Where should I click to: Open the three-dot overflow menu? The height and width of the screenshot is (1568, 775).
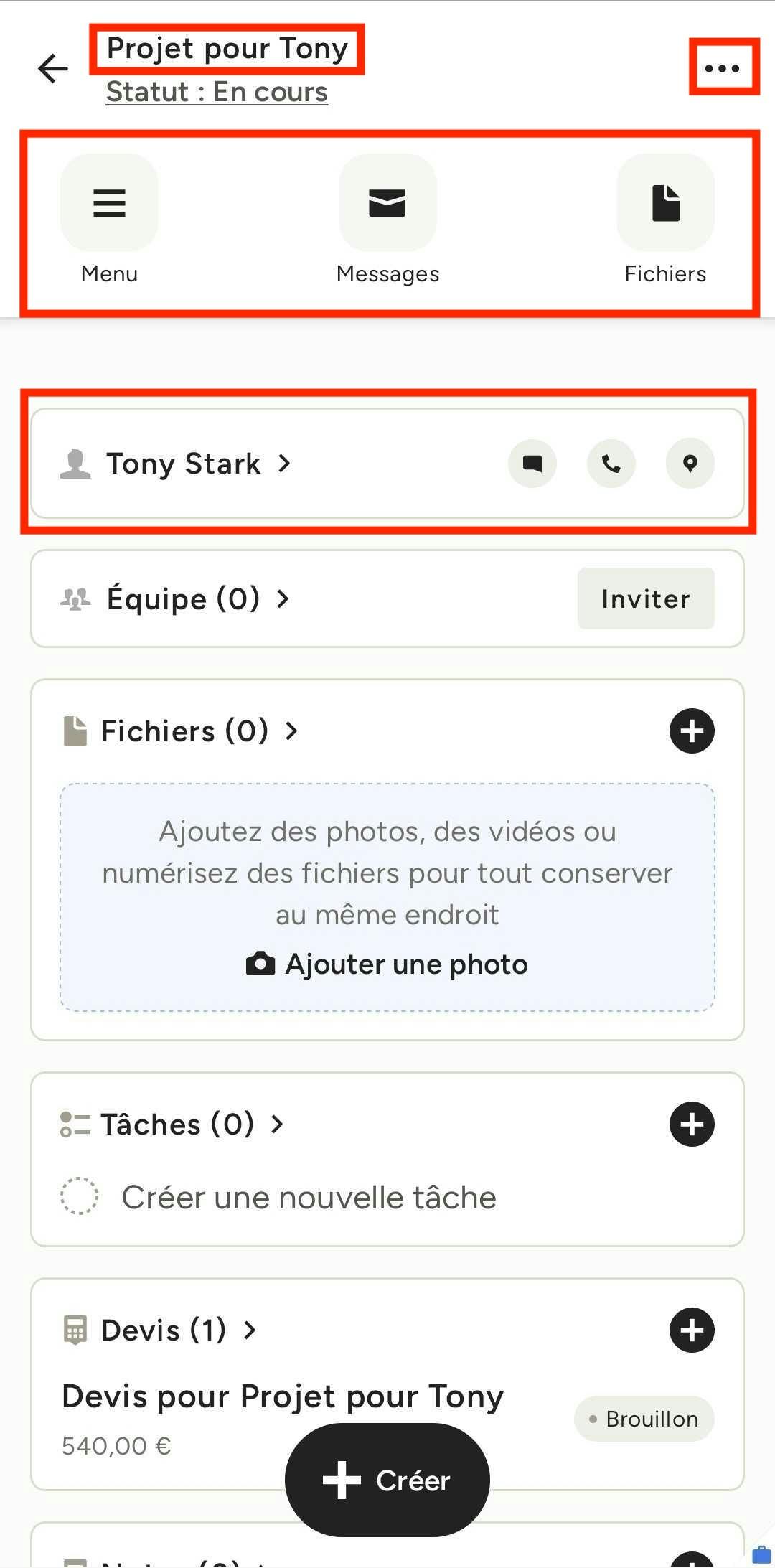(x=722, y=68)
